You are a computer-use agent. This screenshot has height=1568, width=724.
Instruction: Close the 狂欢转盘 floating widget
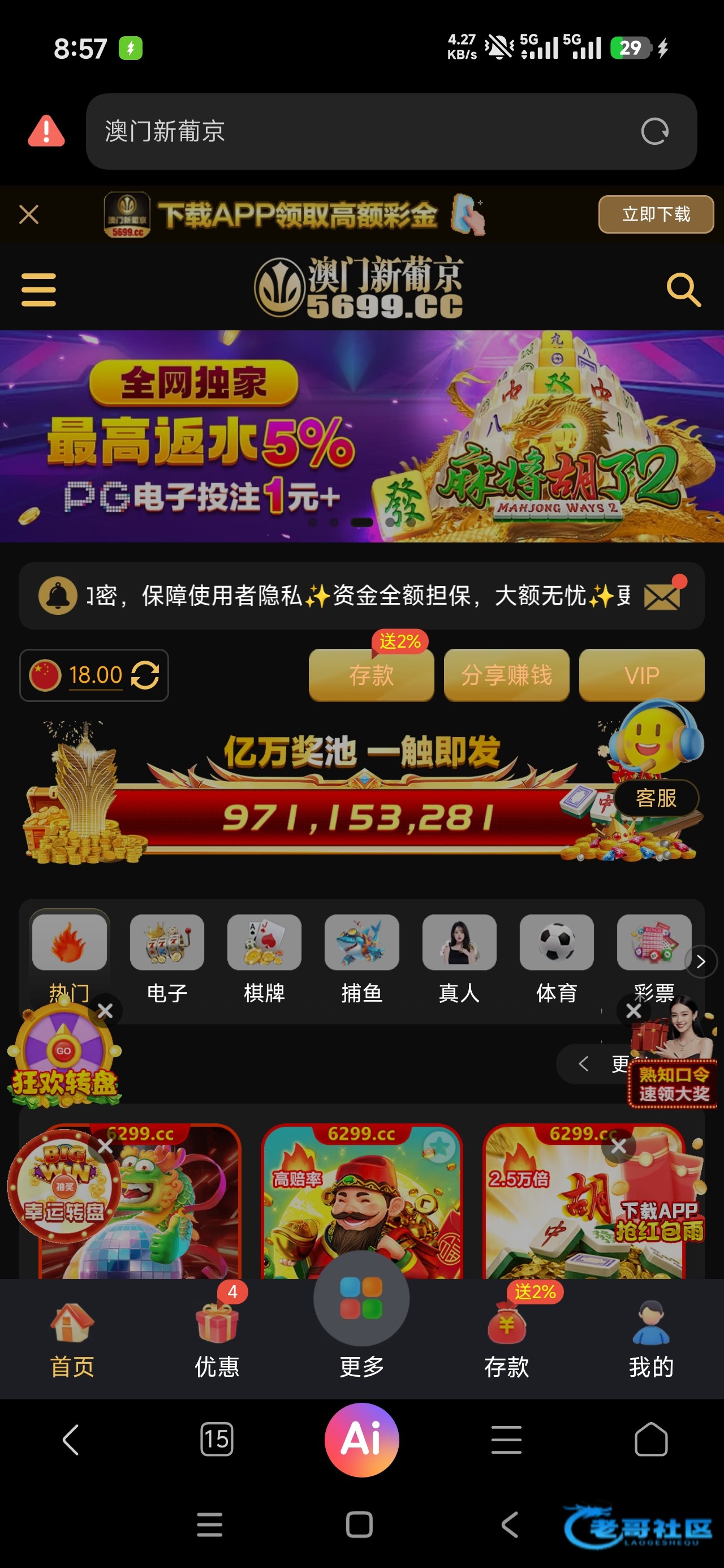[105, 1011]
